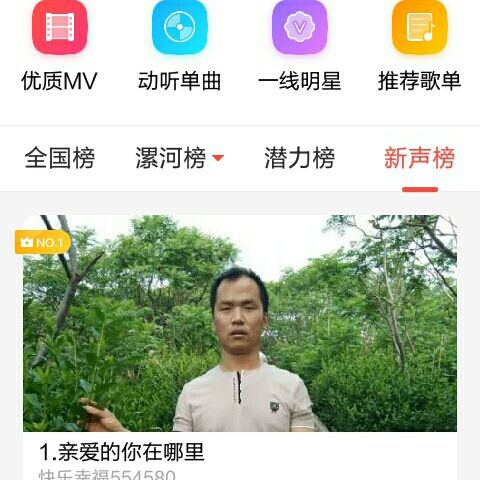480x480 pixels.
Task: Select the 新声榜 tab
Action: tap(420, 158)
